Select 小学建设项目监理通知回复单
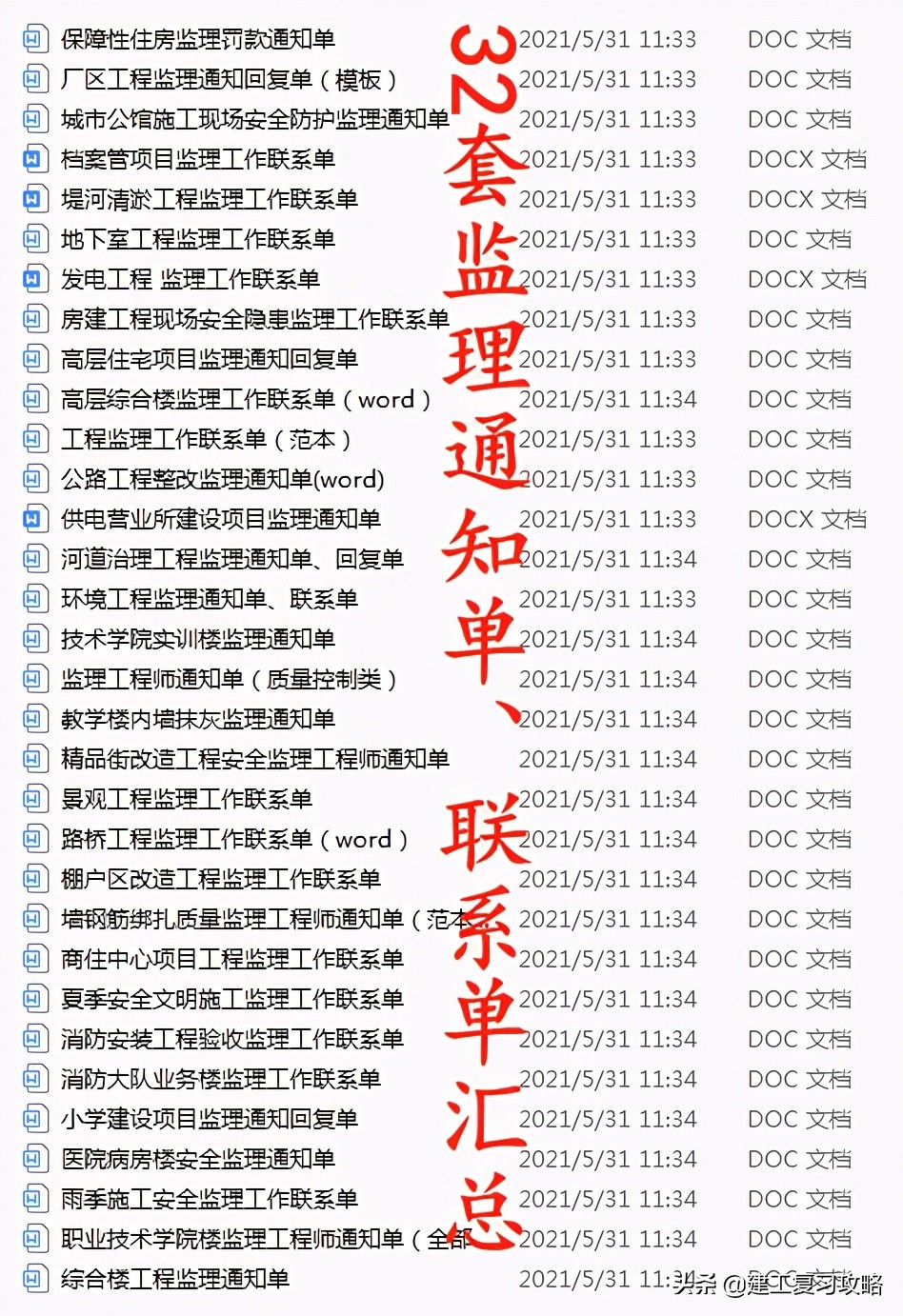The height and width of the screenshot is (1316, 903). tap(205, 1120)
